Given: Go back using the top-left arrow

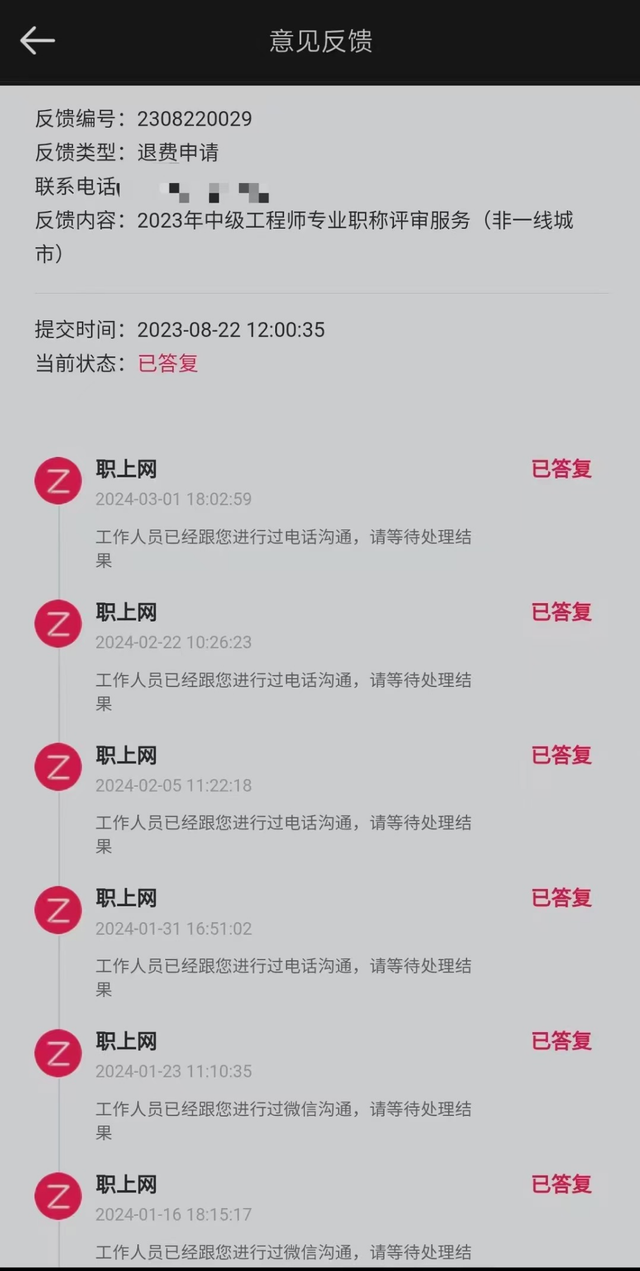Looking at the screenshot, I should 37,41.
